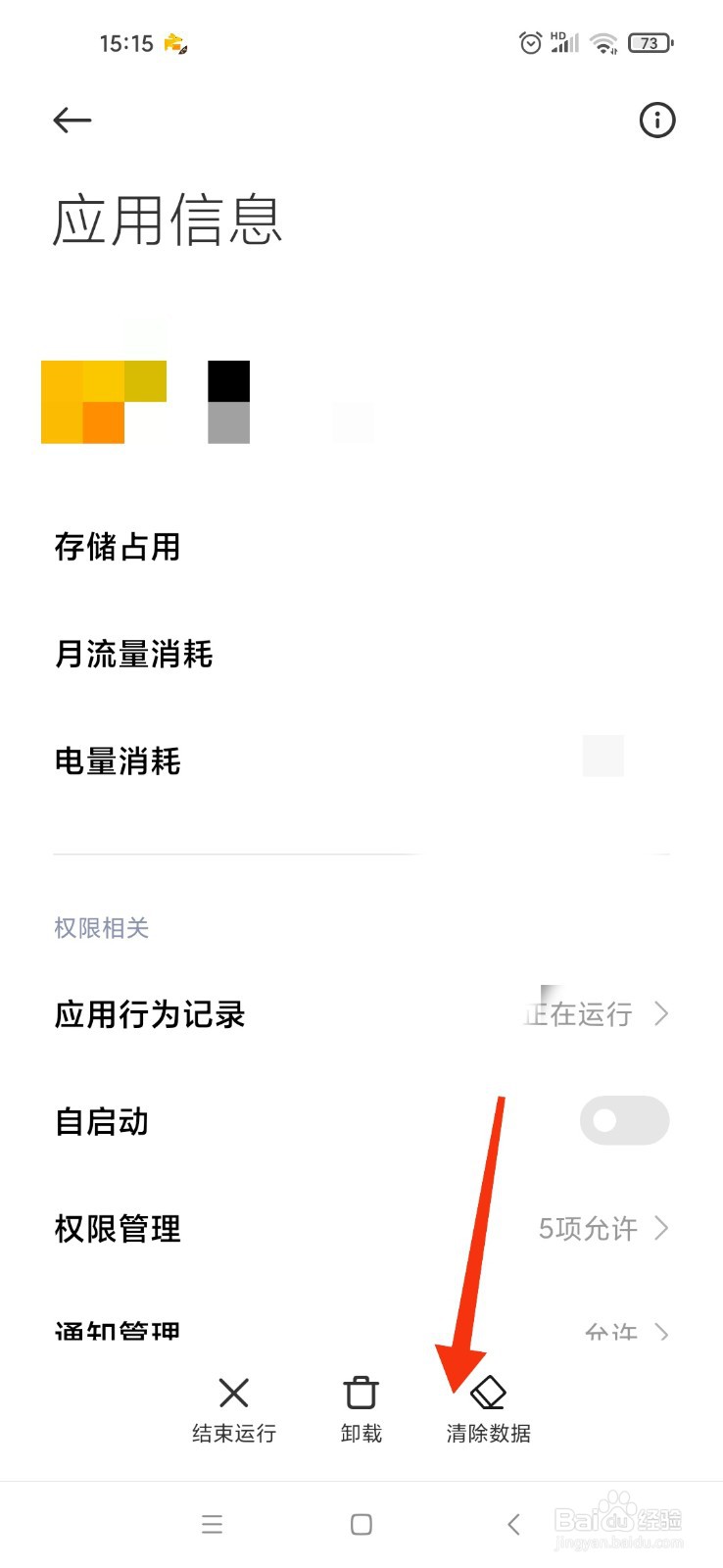Open the info icon at top right
This screenshot has height=1568, width=723.
pyautogui.click(x=656, y=121)
